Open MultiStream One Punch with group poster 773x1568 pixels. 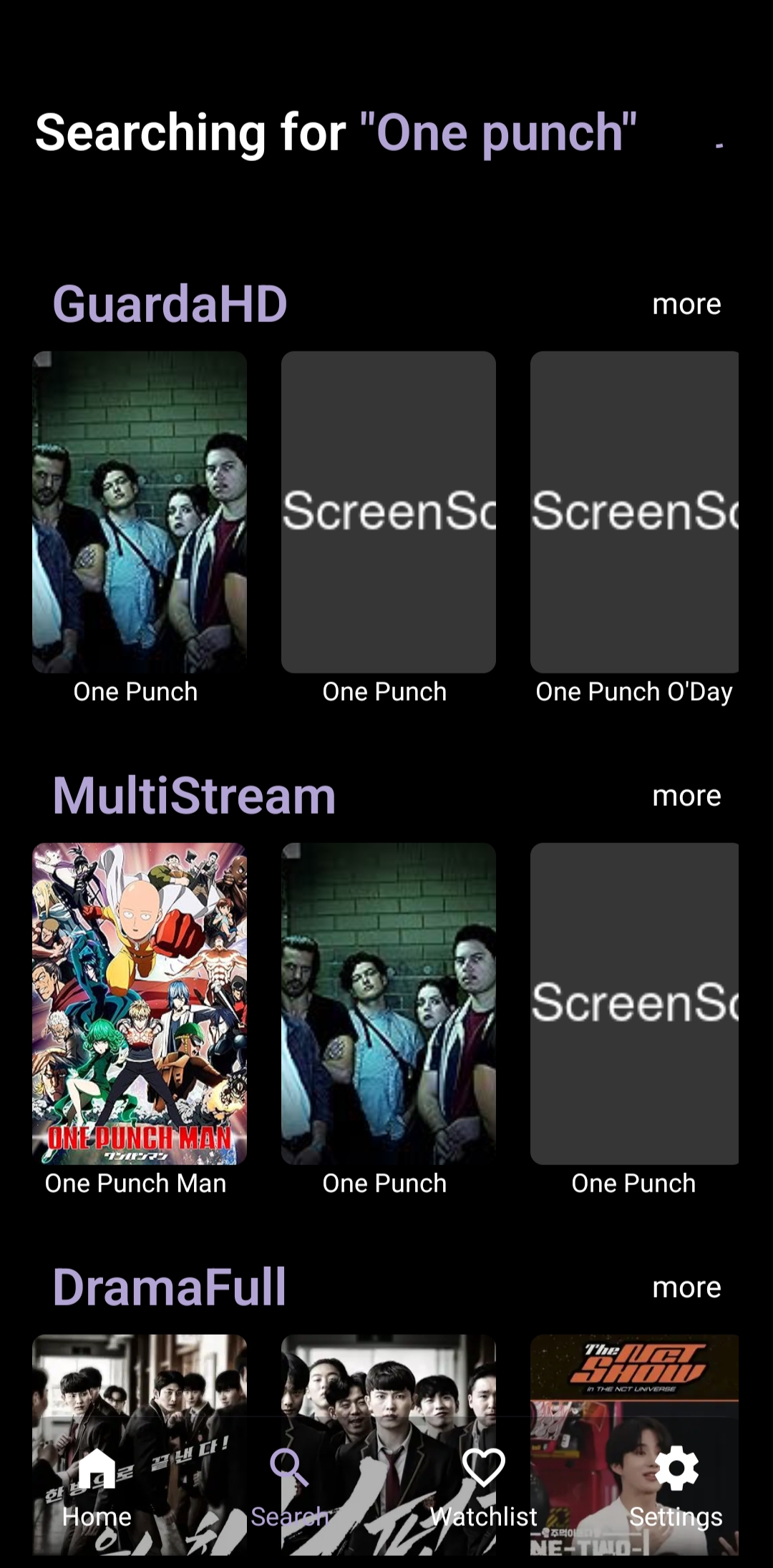(388, 1003)
